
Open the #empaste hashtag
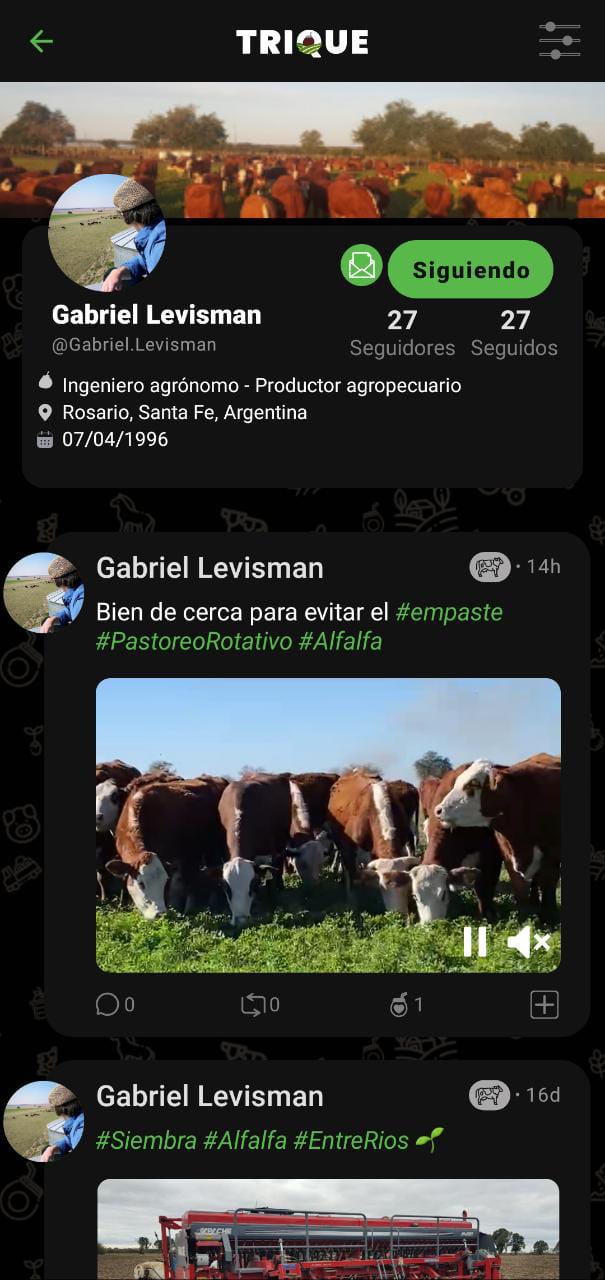tap(449, 612)
